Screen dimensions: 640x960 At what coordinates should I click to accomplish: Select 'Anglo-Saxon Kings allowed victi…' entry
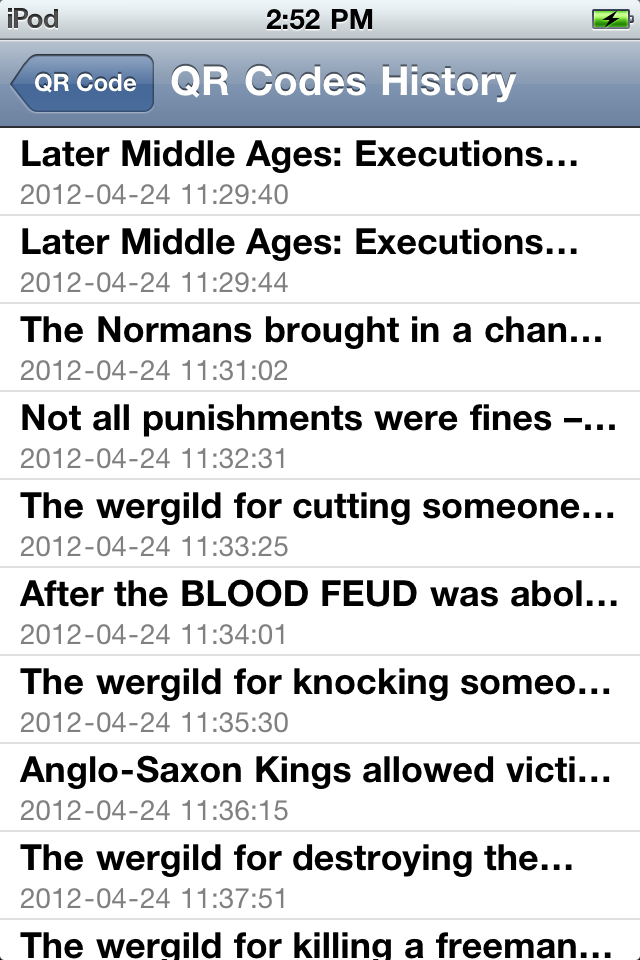click(320, 787)
